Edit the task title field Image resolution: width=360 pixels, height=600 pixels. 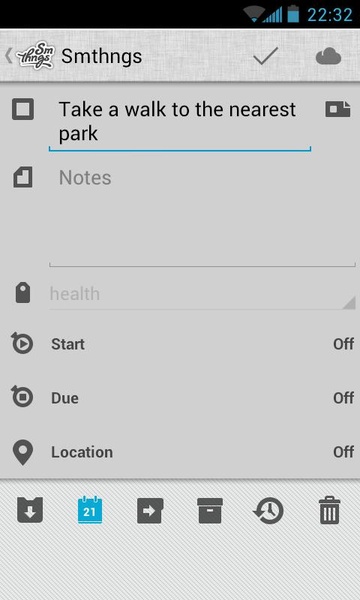(180, 122)
